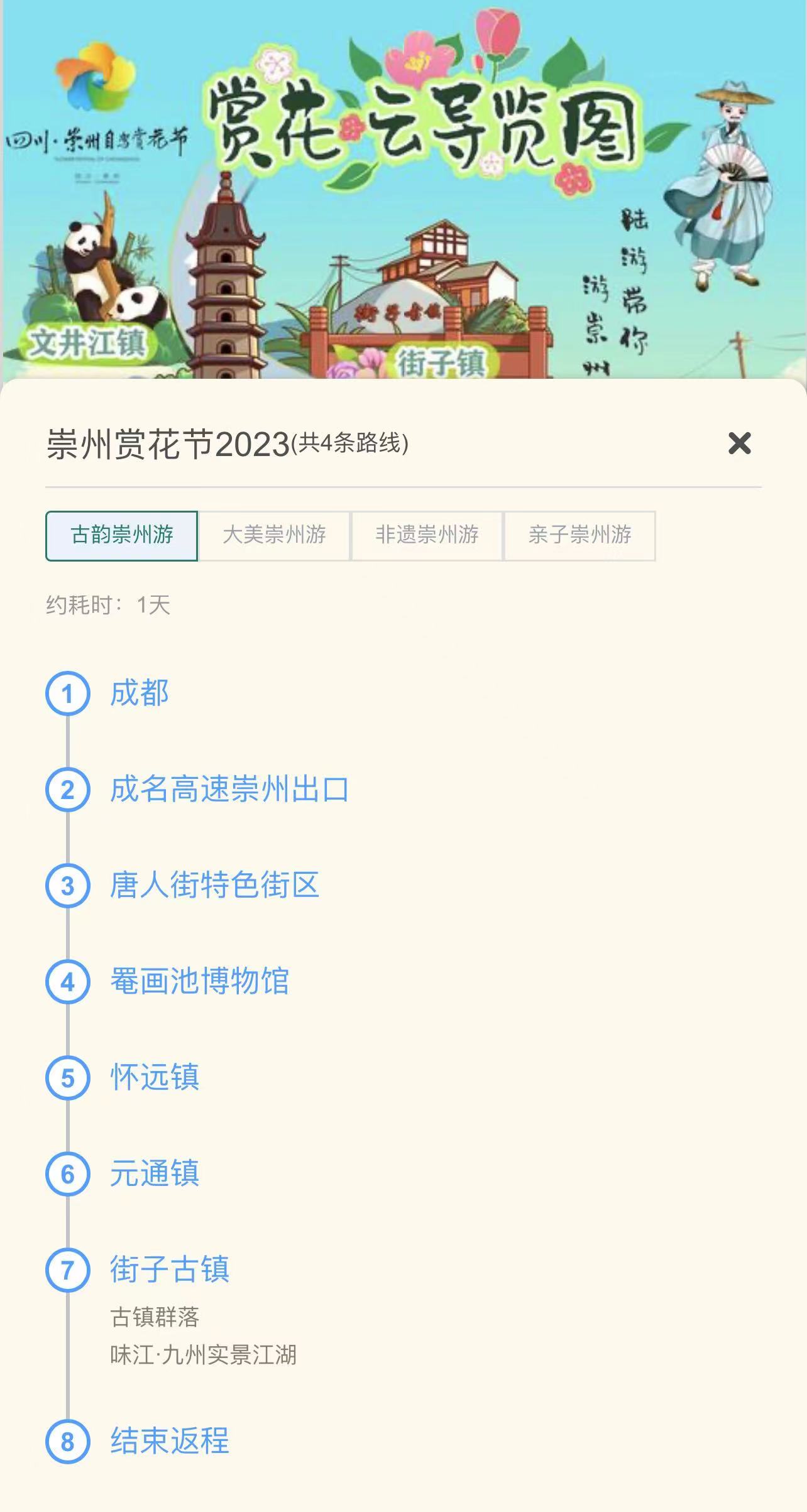The image size is (807, 1512).
Task: Select the 大美崇州游 route tab
Action: [275, 535]
